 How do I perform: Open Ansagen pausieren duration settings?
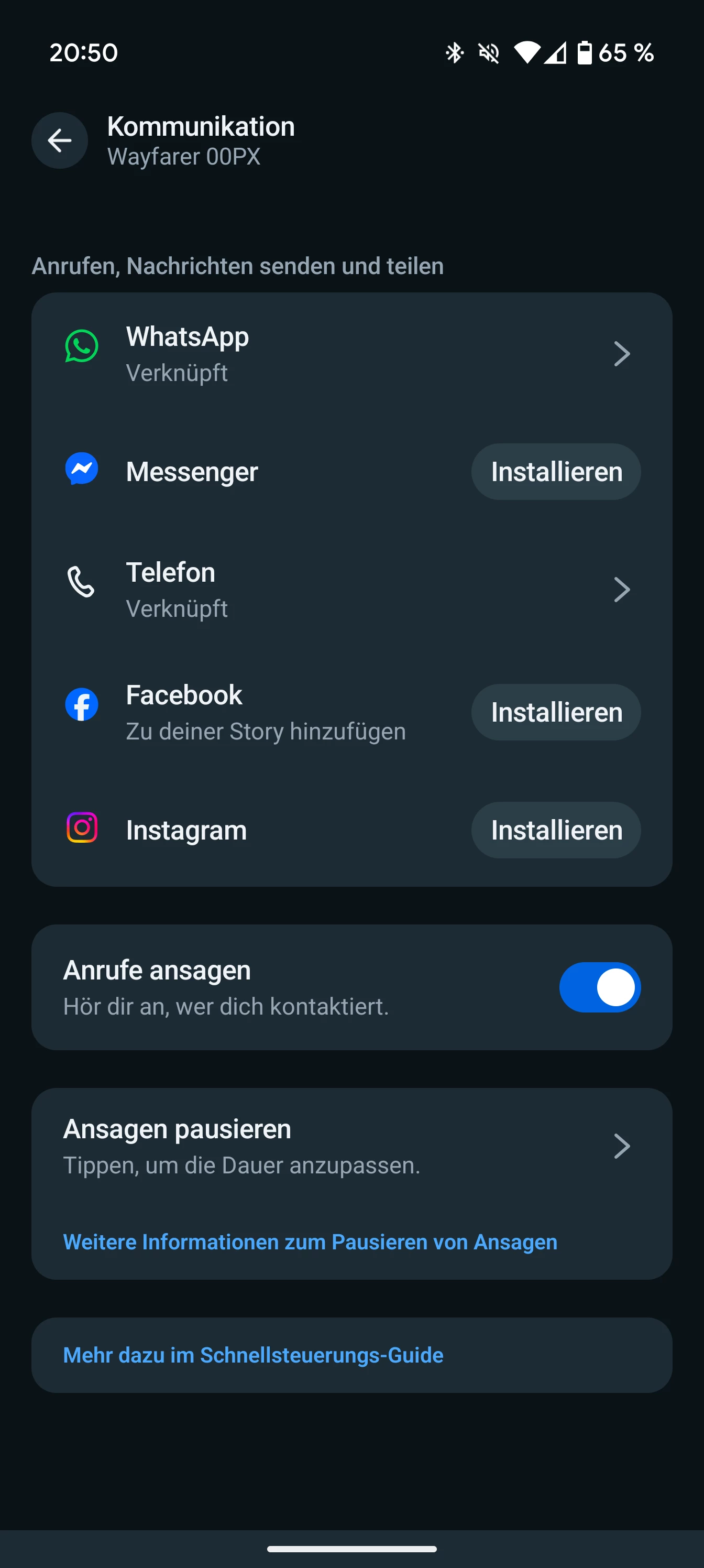(351, 1146)
